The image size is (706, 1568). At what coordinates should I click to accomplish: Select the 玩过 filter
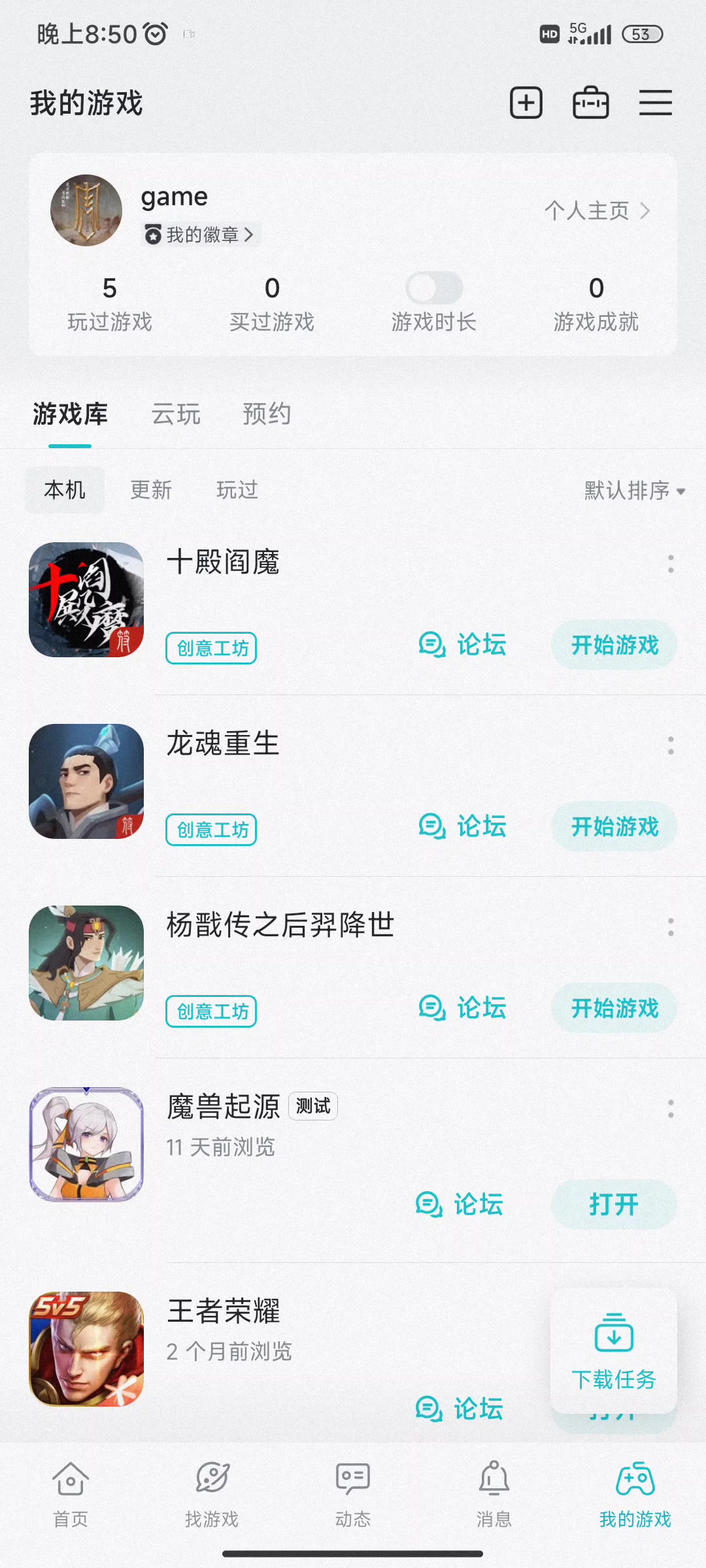coord(237,490)
